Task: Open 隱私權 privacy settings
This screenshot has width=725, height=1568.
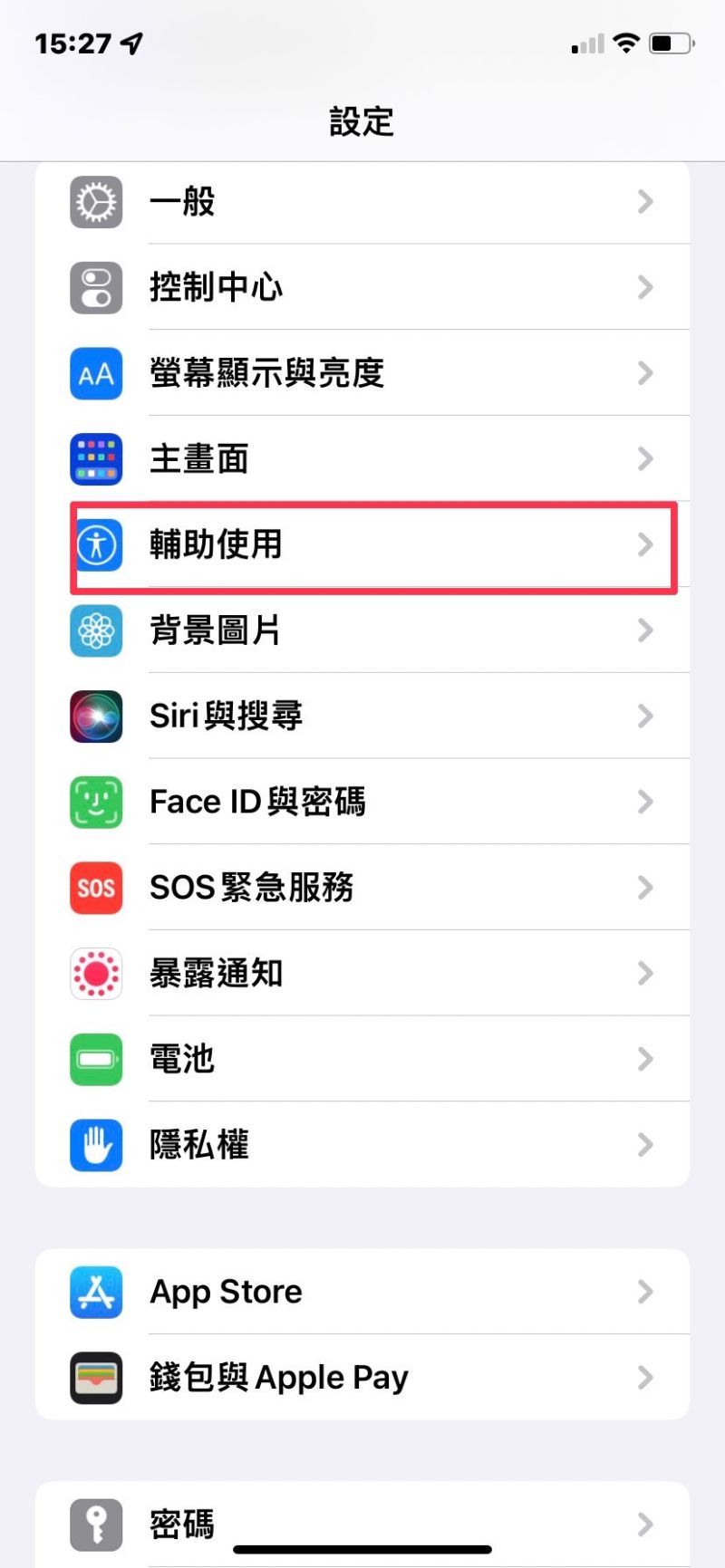Action: coord(362,1145)
